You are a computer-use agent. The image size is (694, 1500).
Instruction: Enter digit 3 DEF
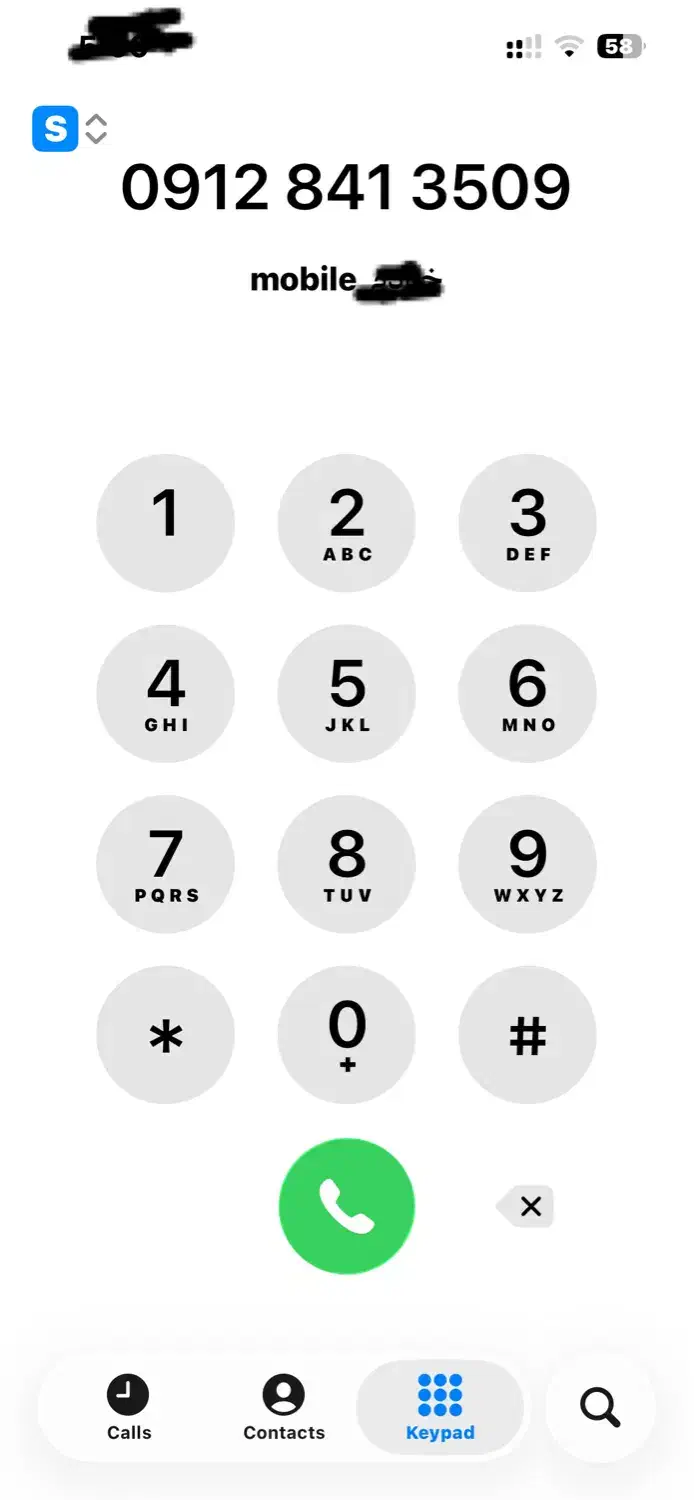pyautogui.click(x=527, y=523)
